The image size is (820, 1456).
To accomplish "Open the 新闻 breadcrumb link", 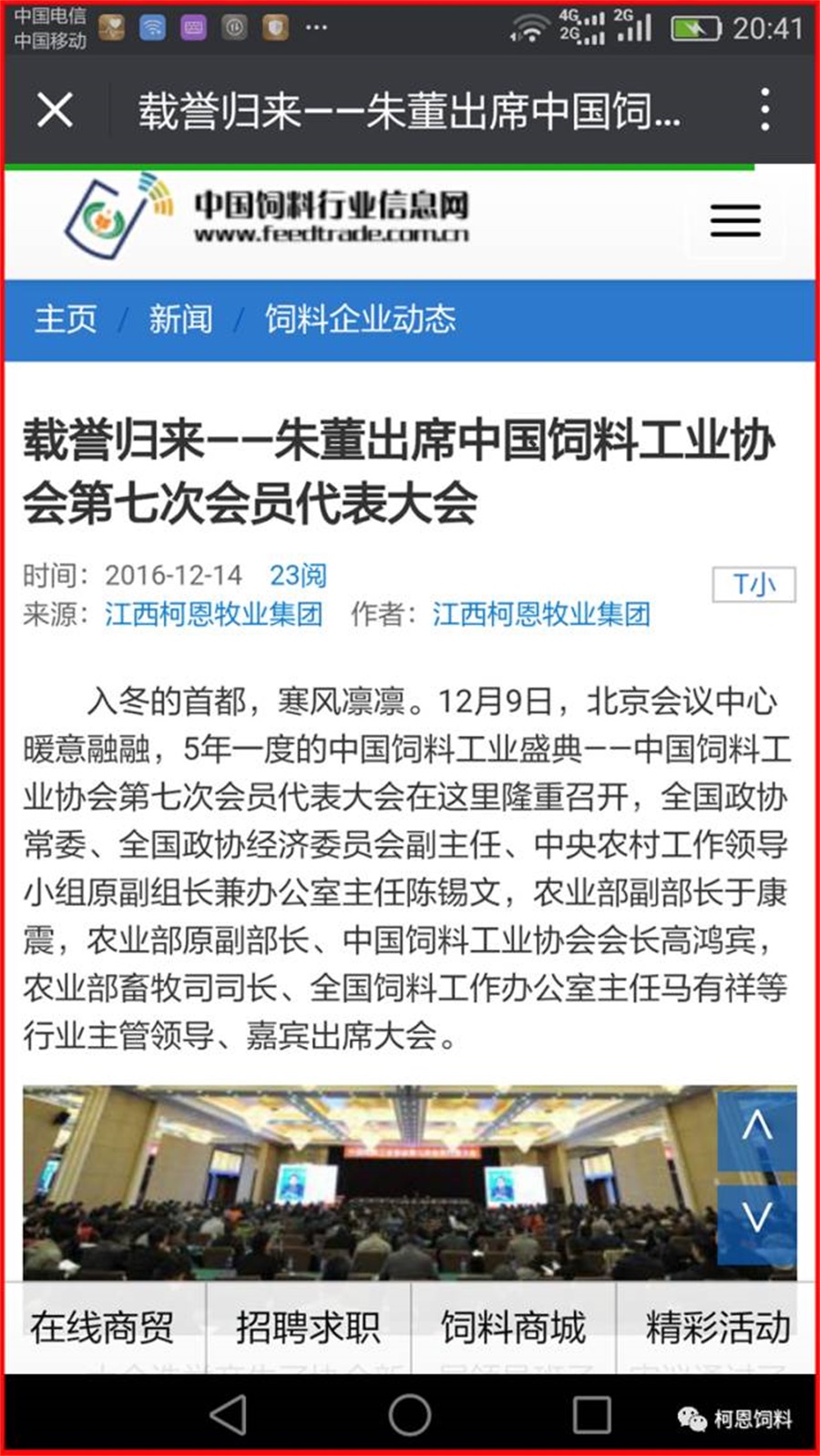I will (180, 319).
